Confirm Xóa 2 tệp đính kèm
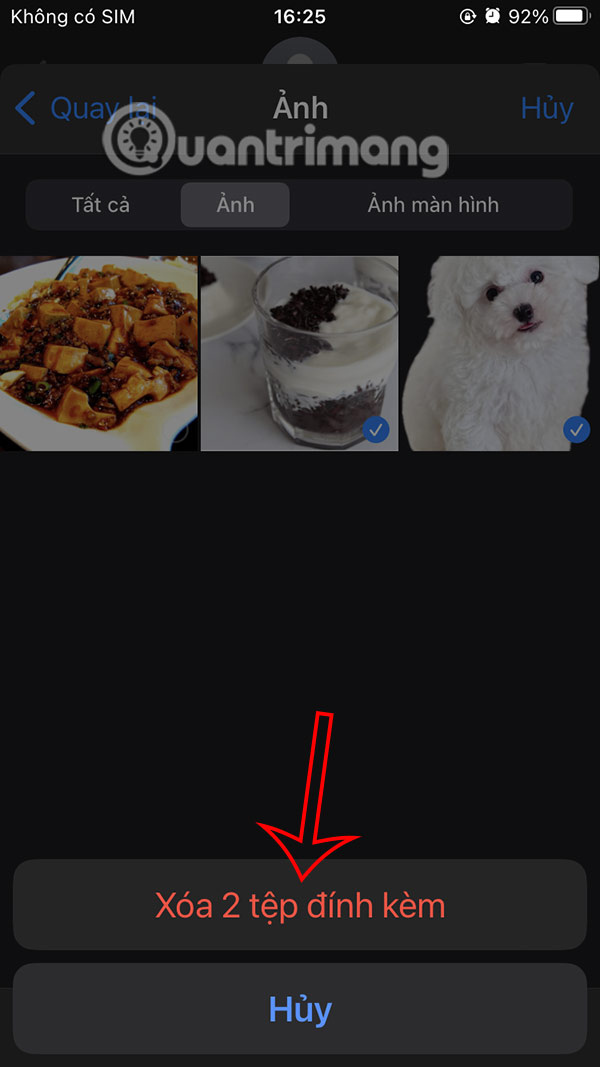Image resolution: width=600 pixels, height=1067 pixels. click(300, 905)
